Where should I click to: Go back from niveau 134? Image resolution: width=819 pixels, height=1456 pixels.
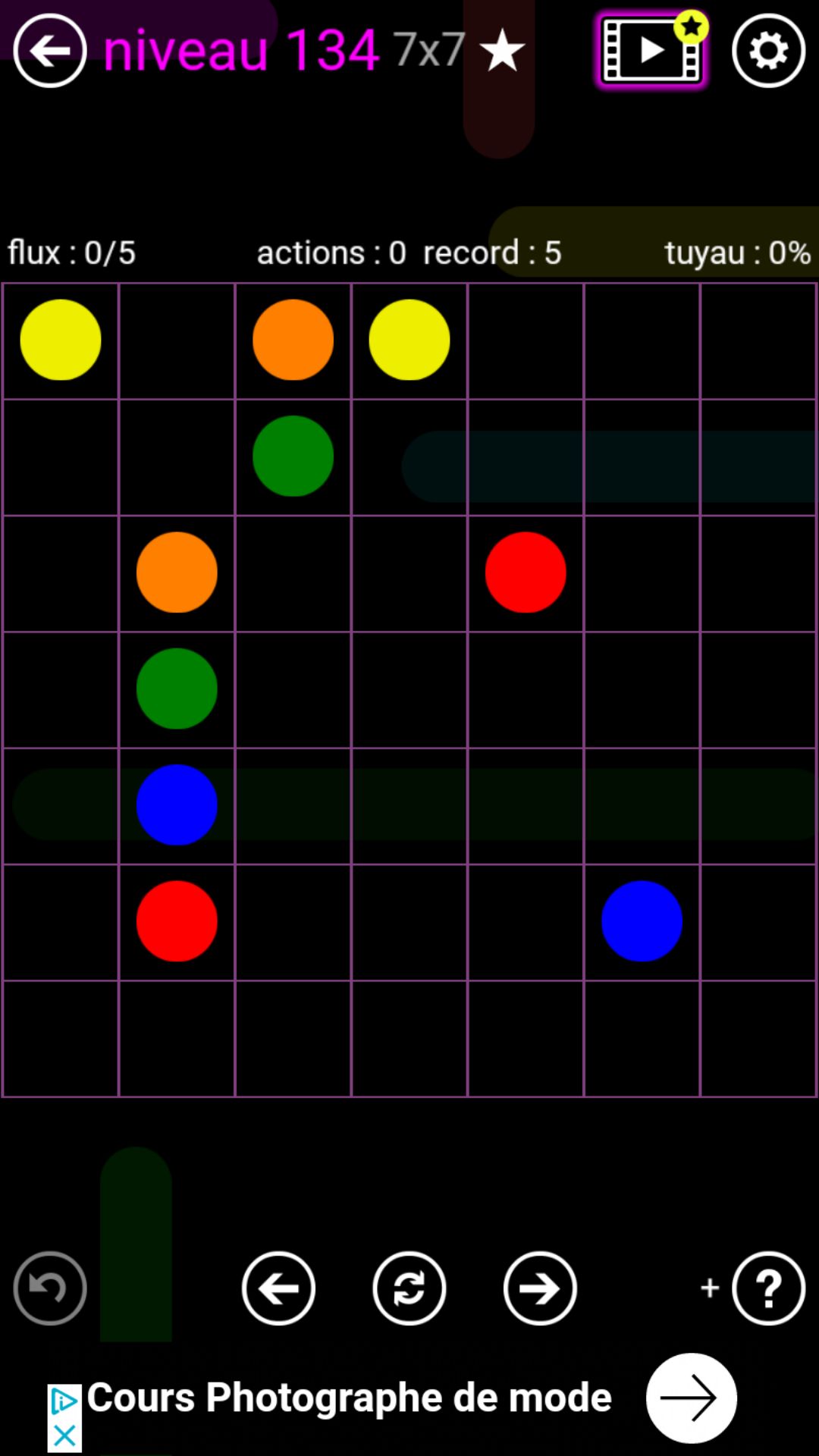[50, 51]
